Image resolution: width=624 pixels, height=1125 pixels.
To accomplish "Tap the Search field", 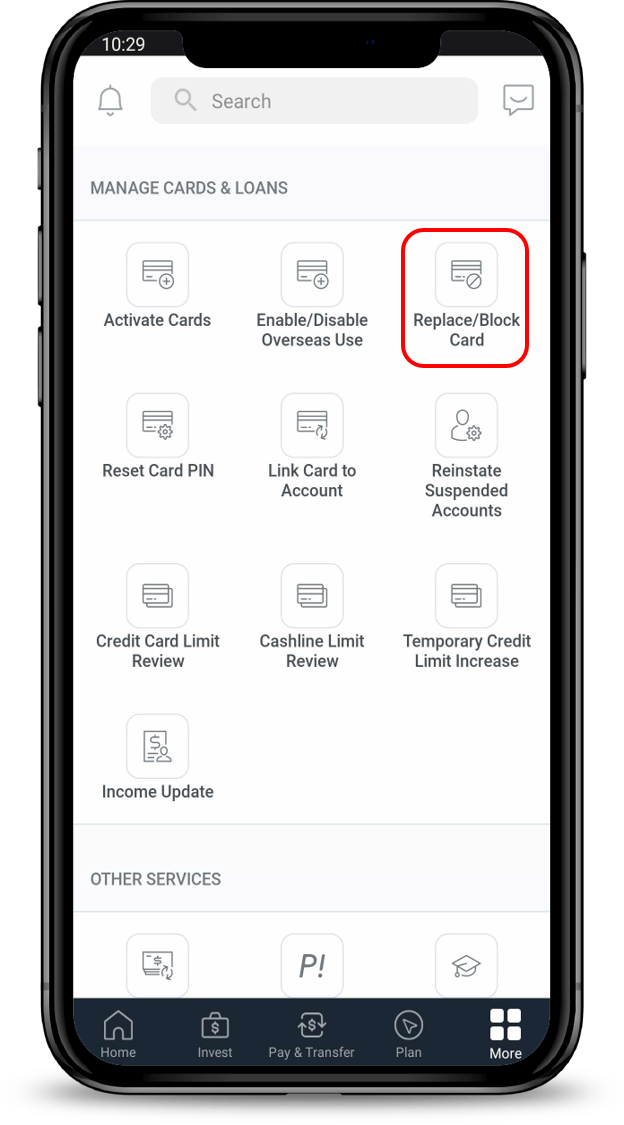I will [x=314, y=101].
